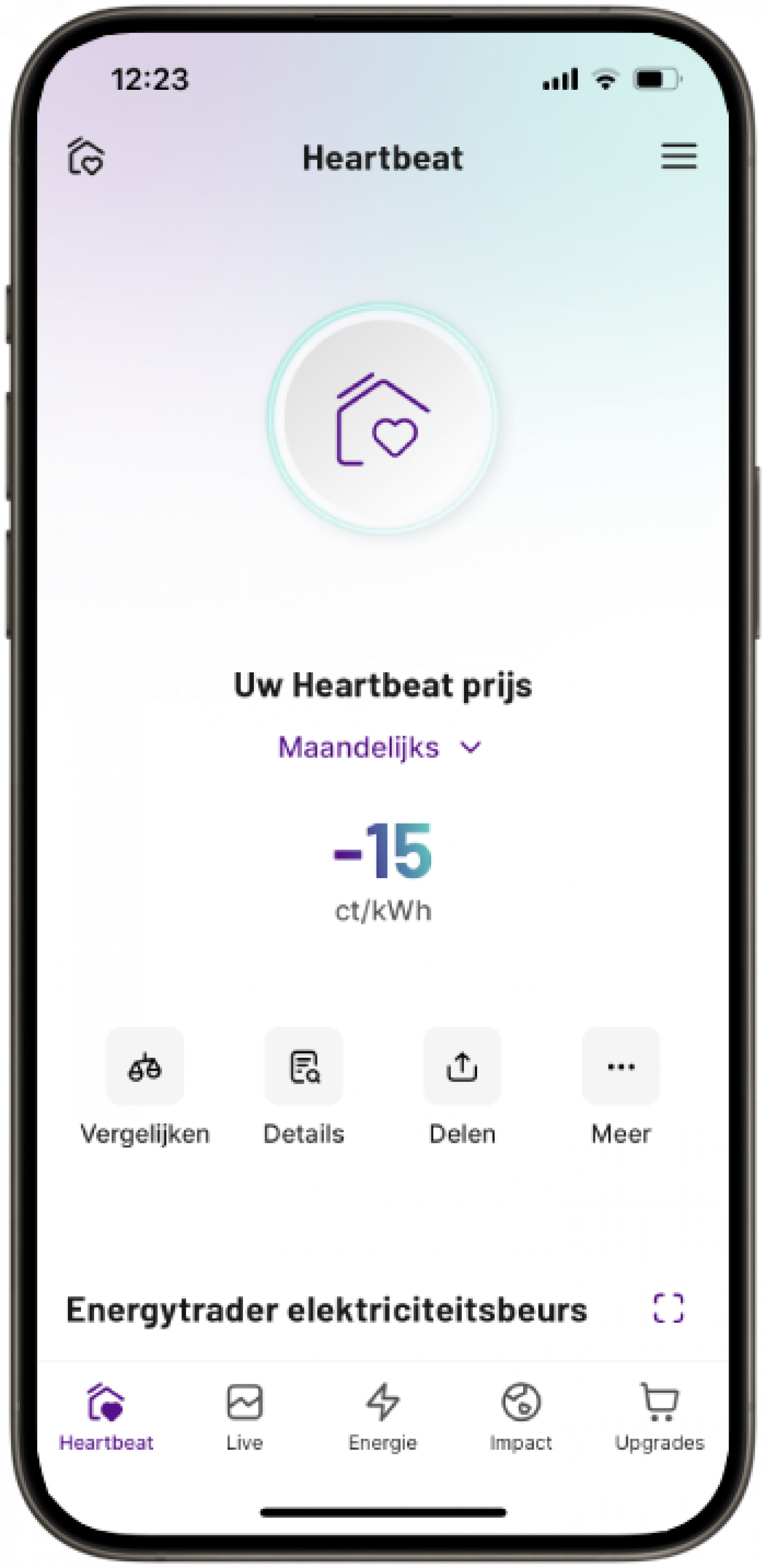766x1568 pixels.
Task: Open the Meer options
Action: (621, 1067)
